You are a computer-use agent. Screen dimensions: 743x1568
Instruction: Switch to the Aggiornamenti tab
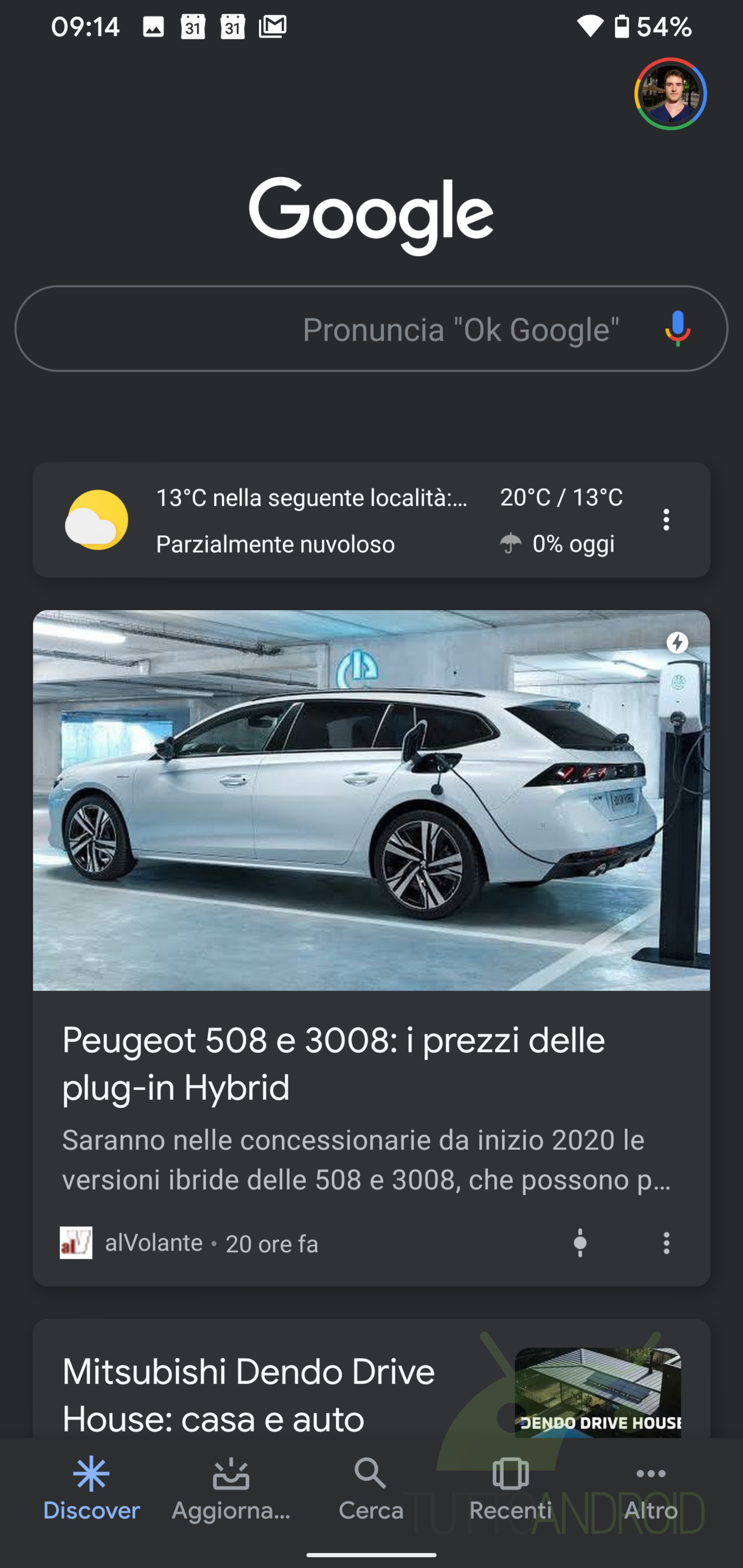(231, 1488)
